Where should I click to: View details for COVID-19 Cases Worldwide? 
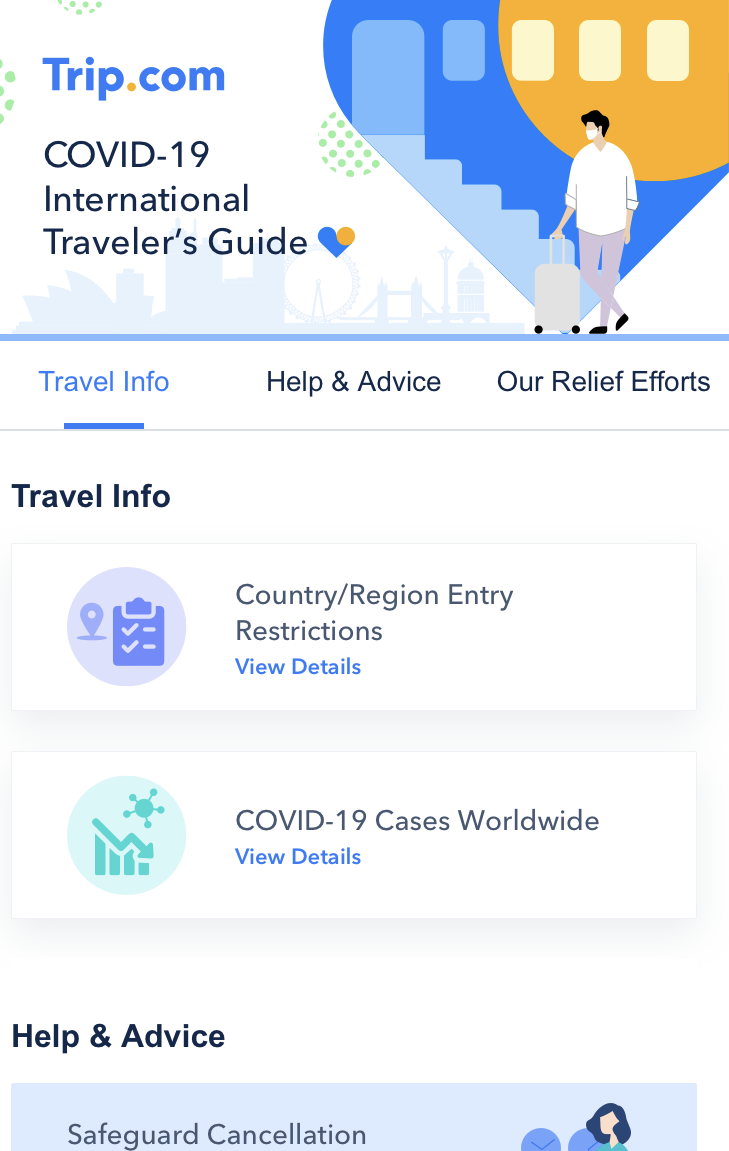298,857
